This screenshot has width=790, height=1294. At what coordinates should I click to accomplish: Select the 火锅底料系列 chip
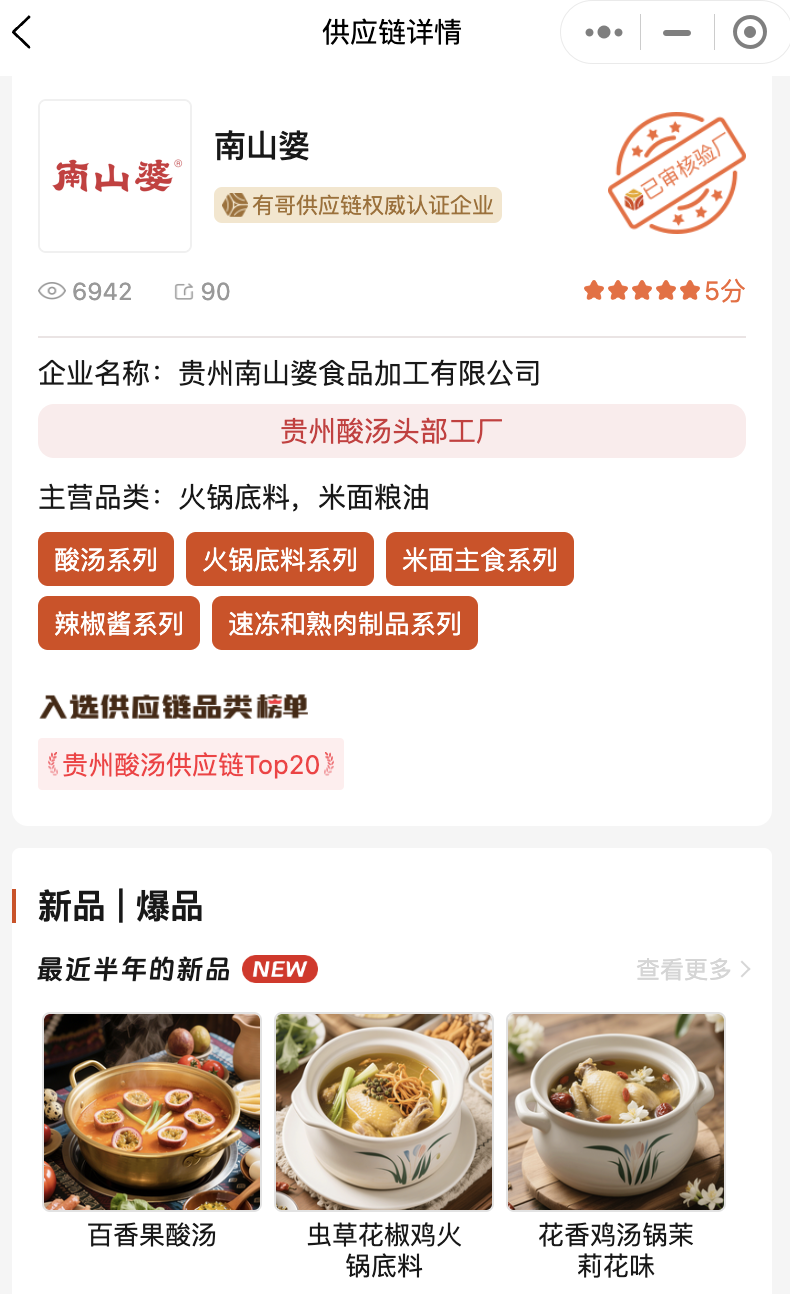(280, 559)
